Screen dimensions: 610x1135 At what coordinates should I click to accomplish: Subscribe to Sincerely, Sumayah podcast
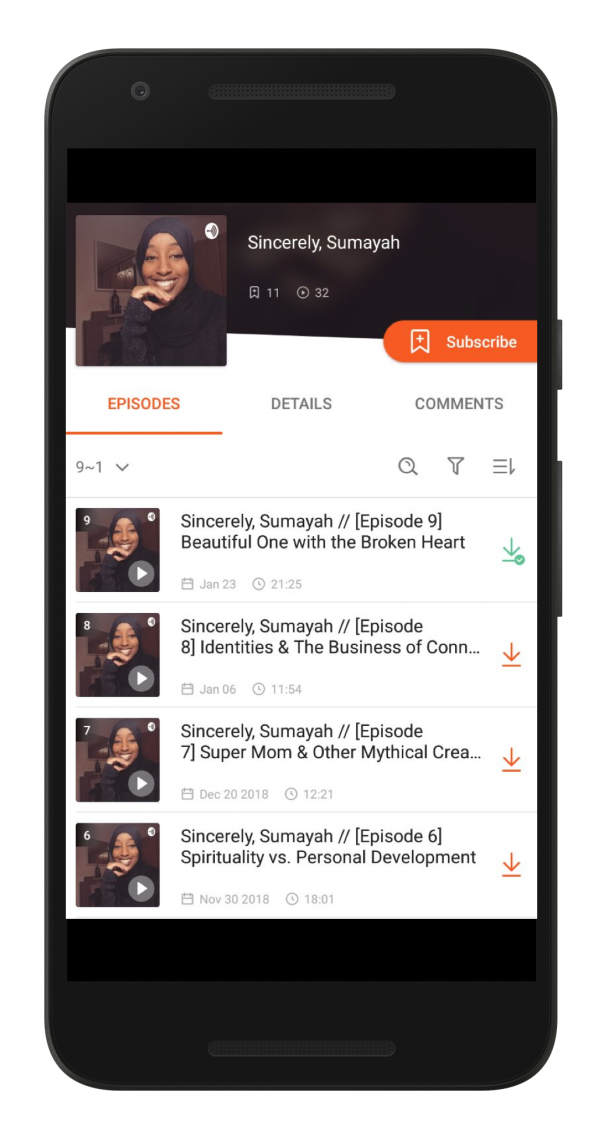461,342
